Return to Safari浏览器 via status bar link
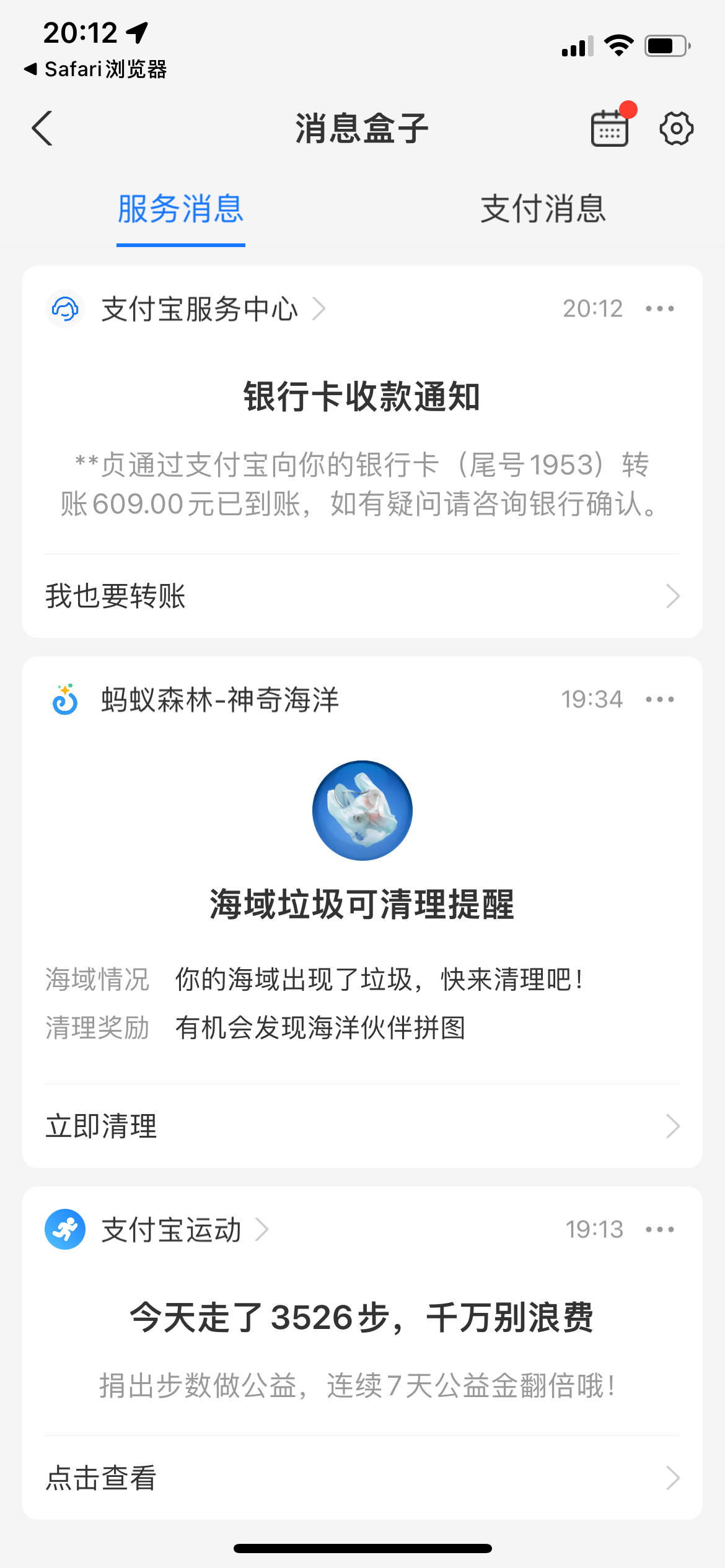 [x=95, y=69]
